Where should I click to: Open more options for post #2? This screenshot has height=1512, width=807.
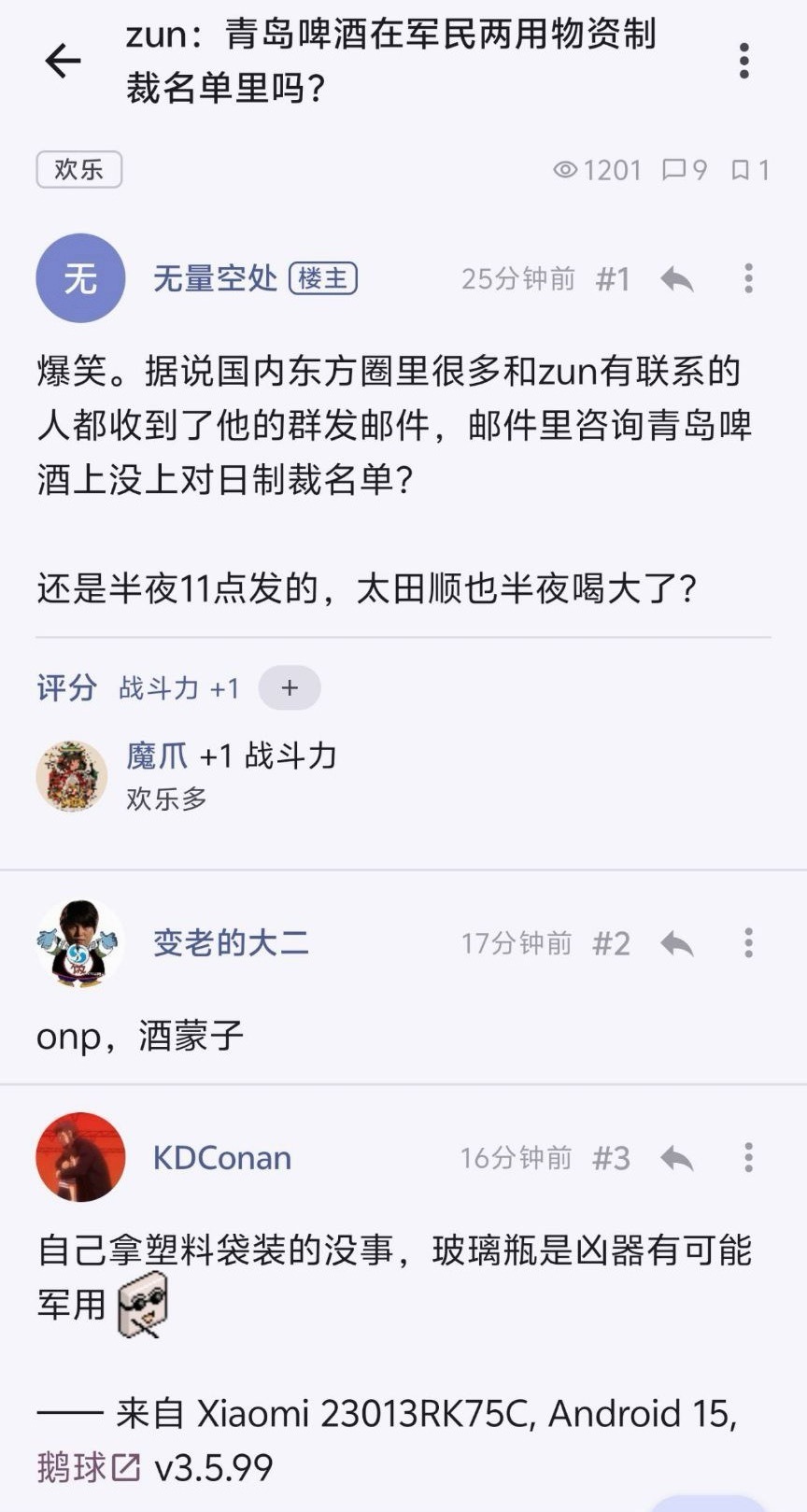tap(748, 943)
